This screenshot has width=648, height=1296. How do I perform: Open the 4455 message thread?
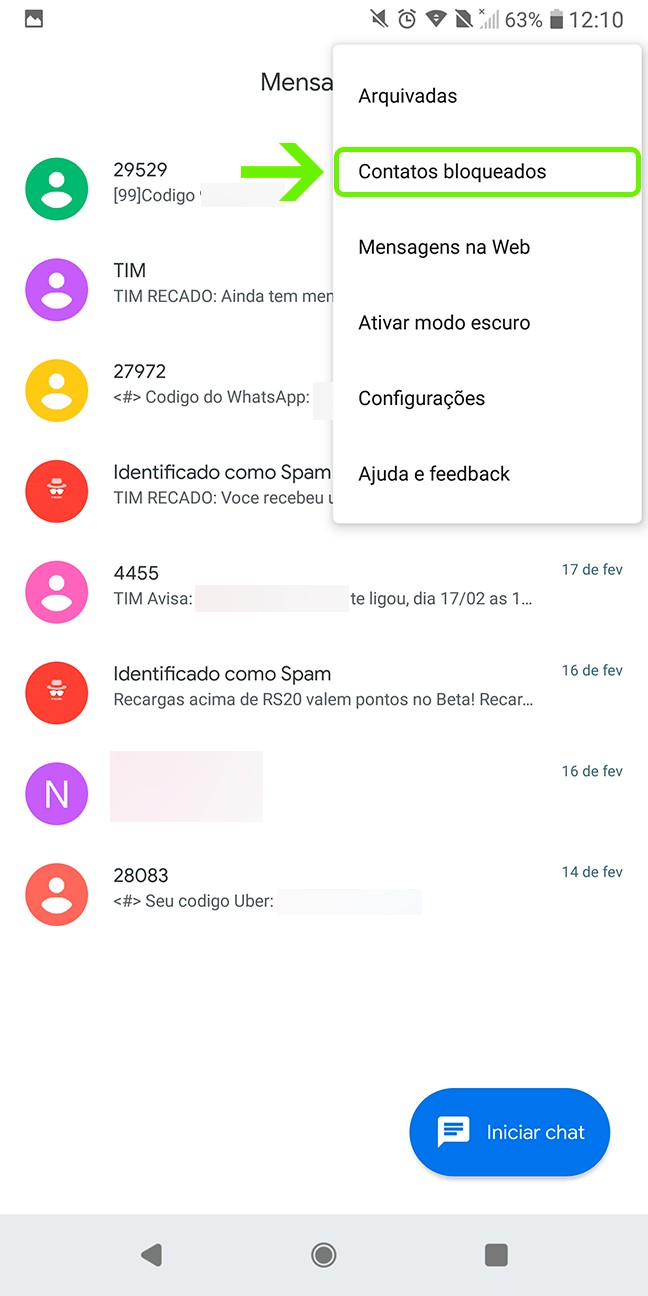320,587
